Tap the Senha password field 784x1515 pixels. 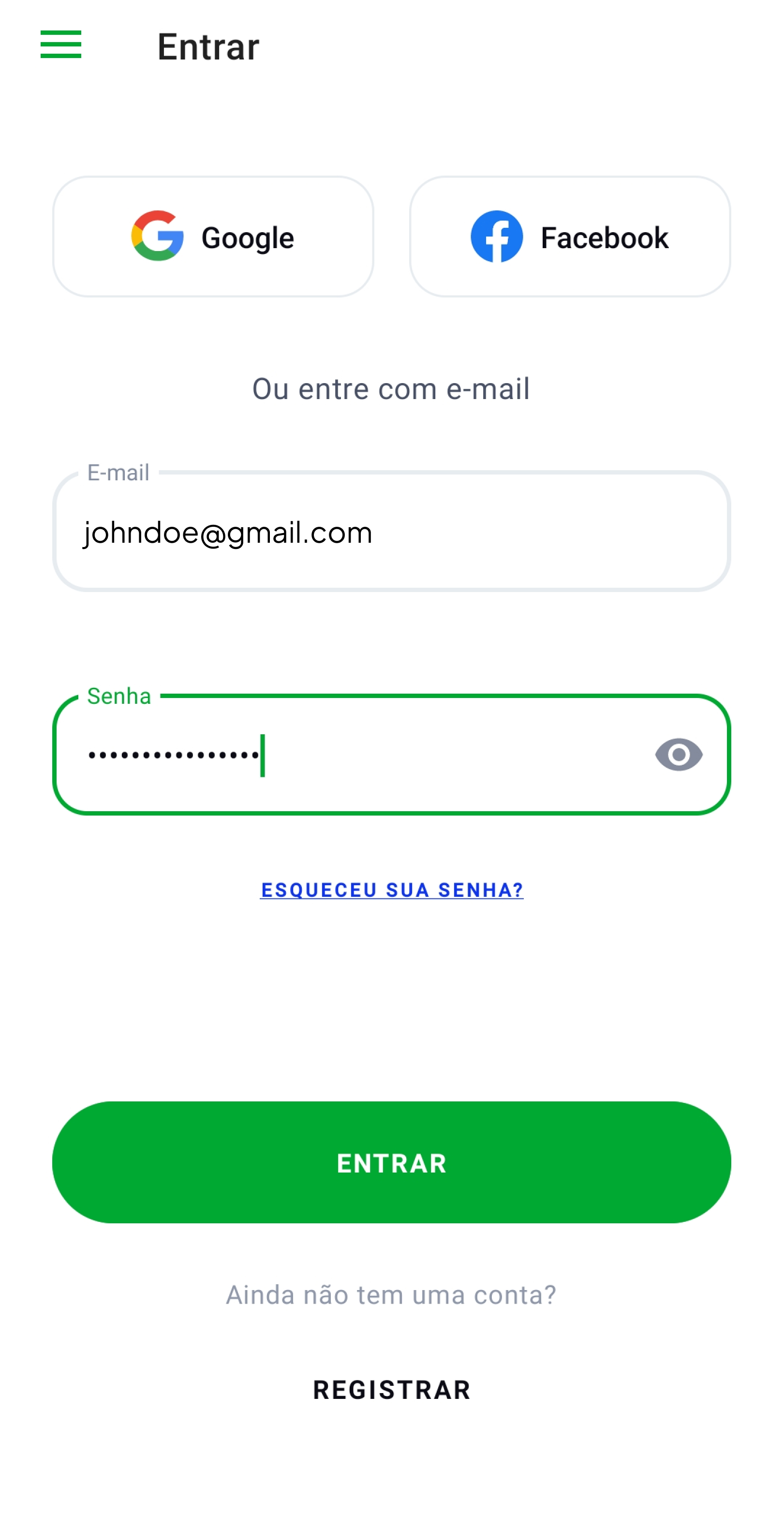[x=392, y=755]
